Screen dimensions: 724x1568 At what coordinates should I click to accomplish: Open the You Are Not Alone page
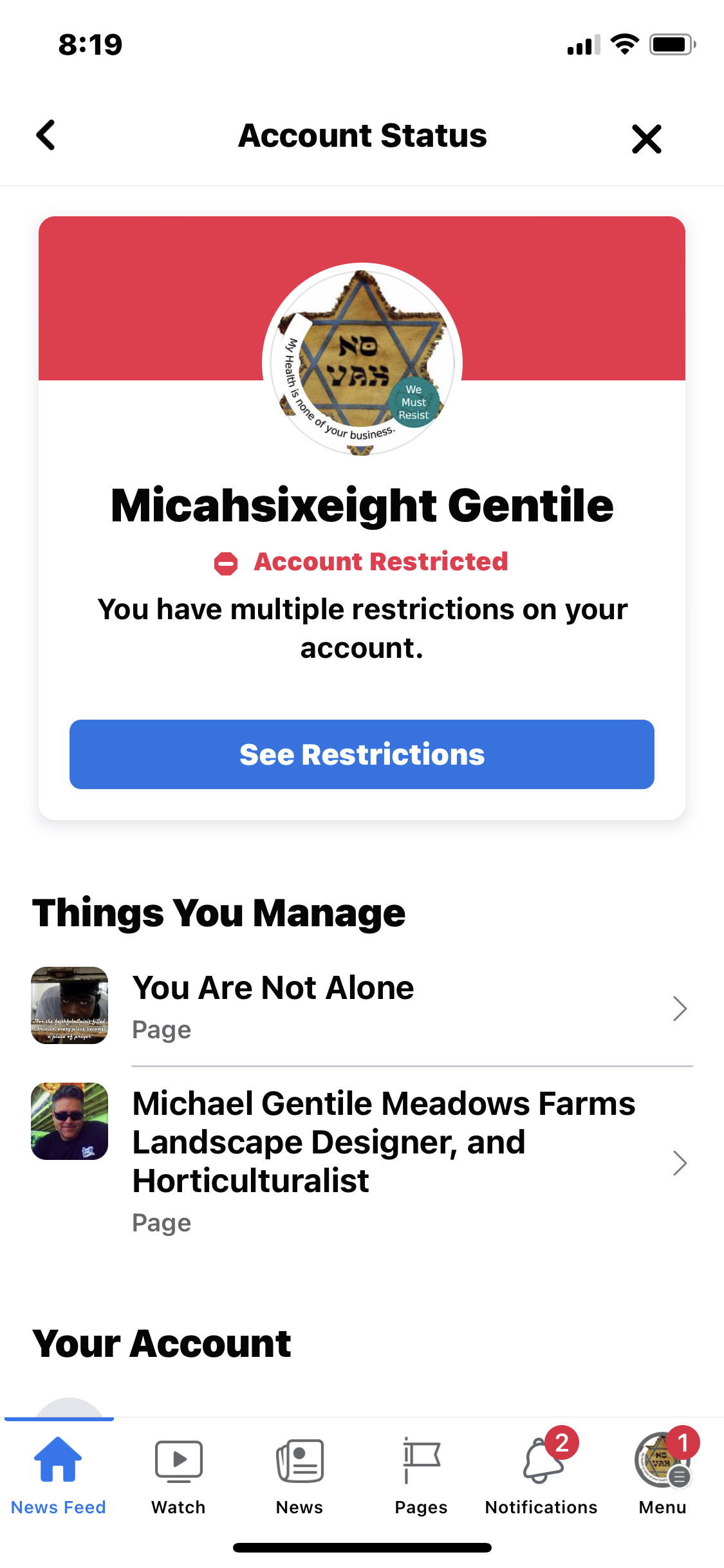pos(362,1008)
